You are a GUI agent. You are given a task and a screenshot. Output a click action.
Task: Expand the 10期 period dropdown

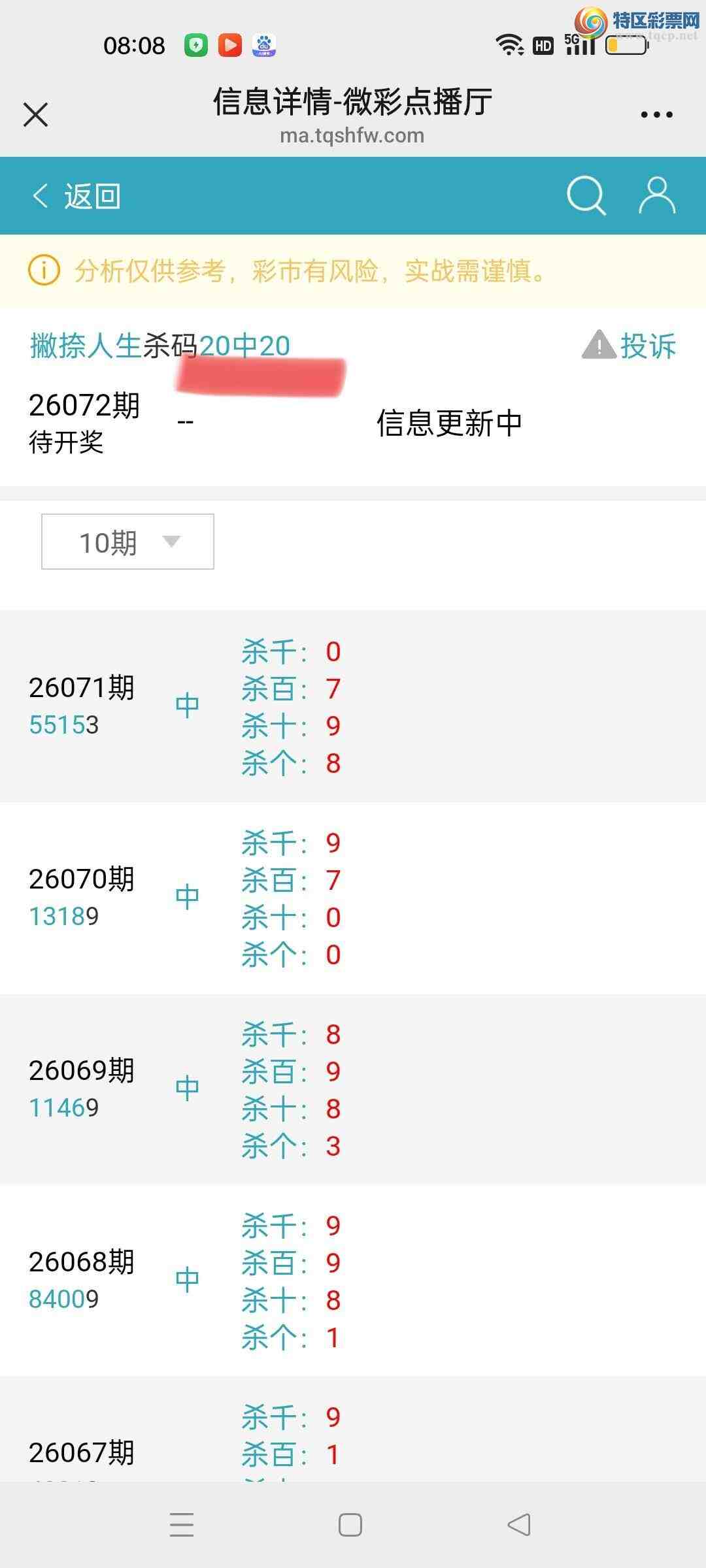click(127, 542)
